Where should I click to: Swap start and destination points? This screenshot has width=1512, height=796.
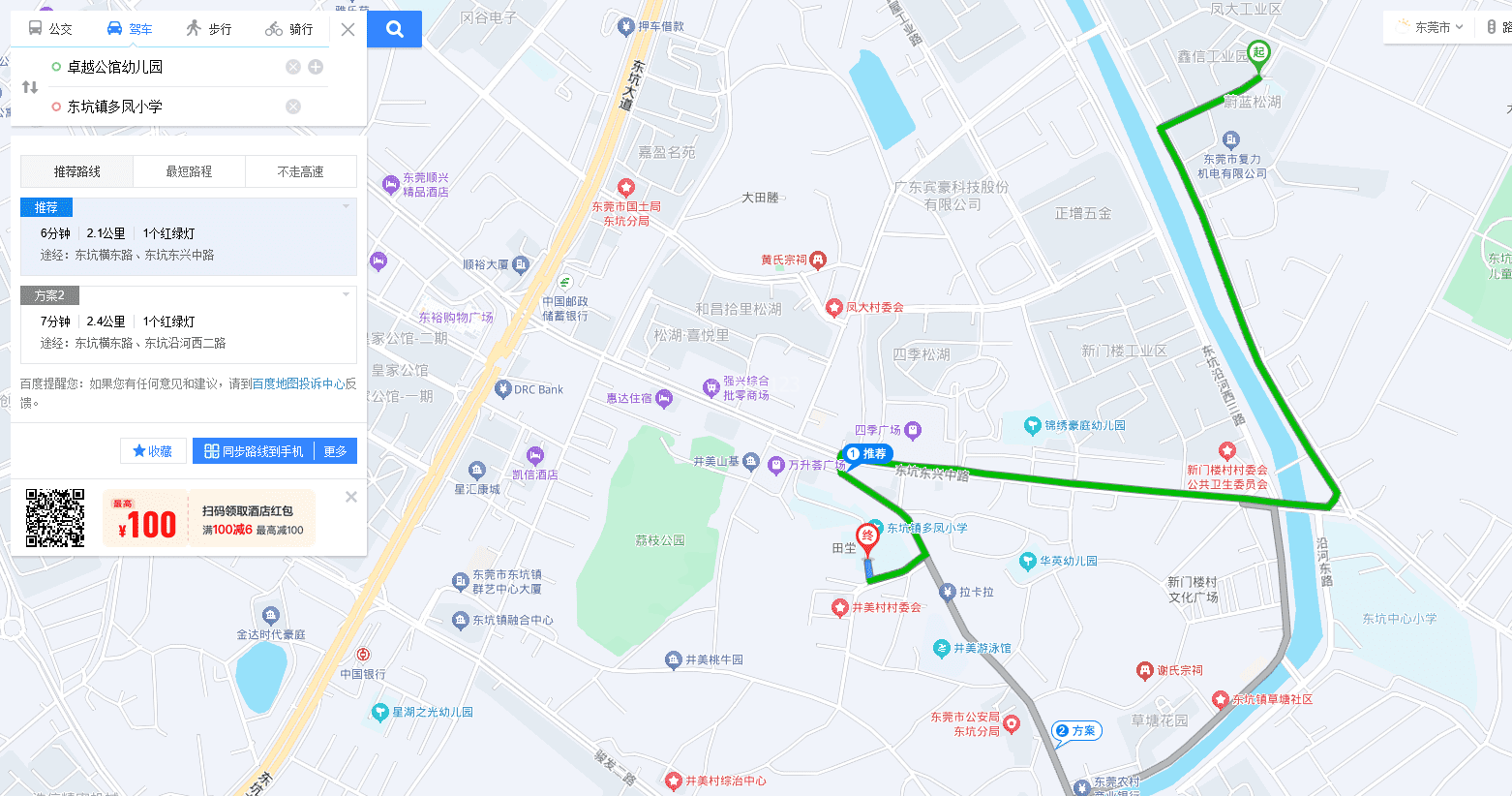[x=30, y=87]
